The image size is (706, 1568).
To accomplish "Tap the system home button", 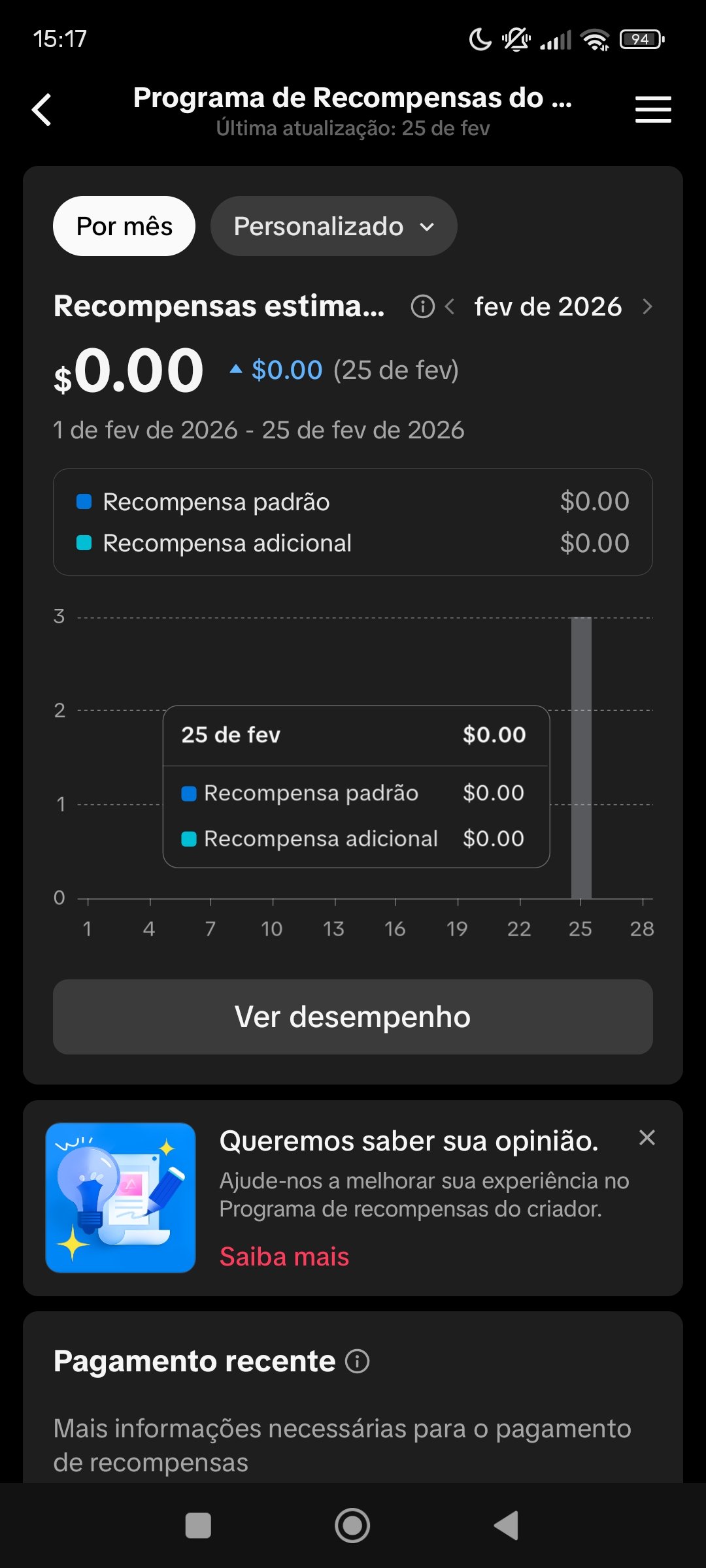I will pos(352,1526).
